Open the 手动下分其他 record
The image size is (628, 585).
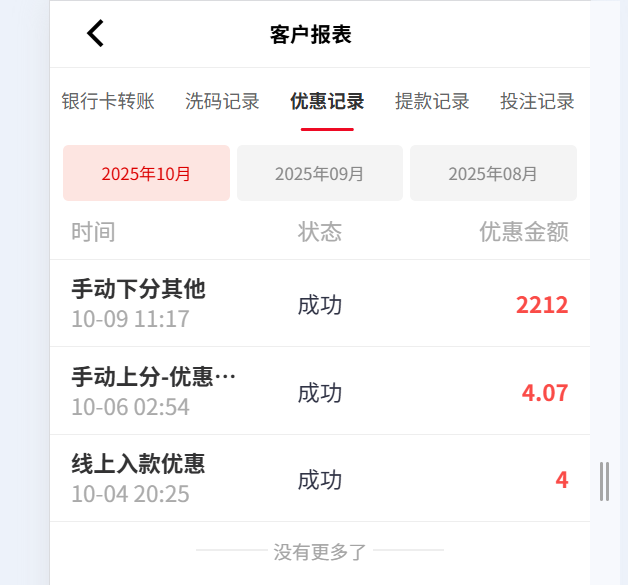coord(319,304)
